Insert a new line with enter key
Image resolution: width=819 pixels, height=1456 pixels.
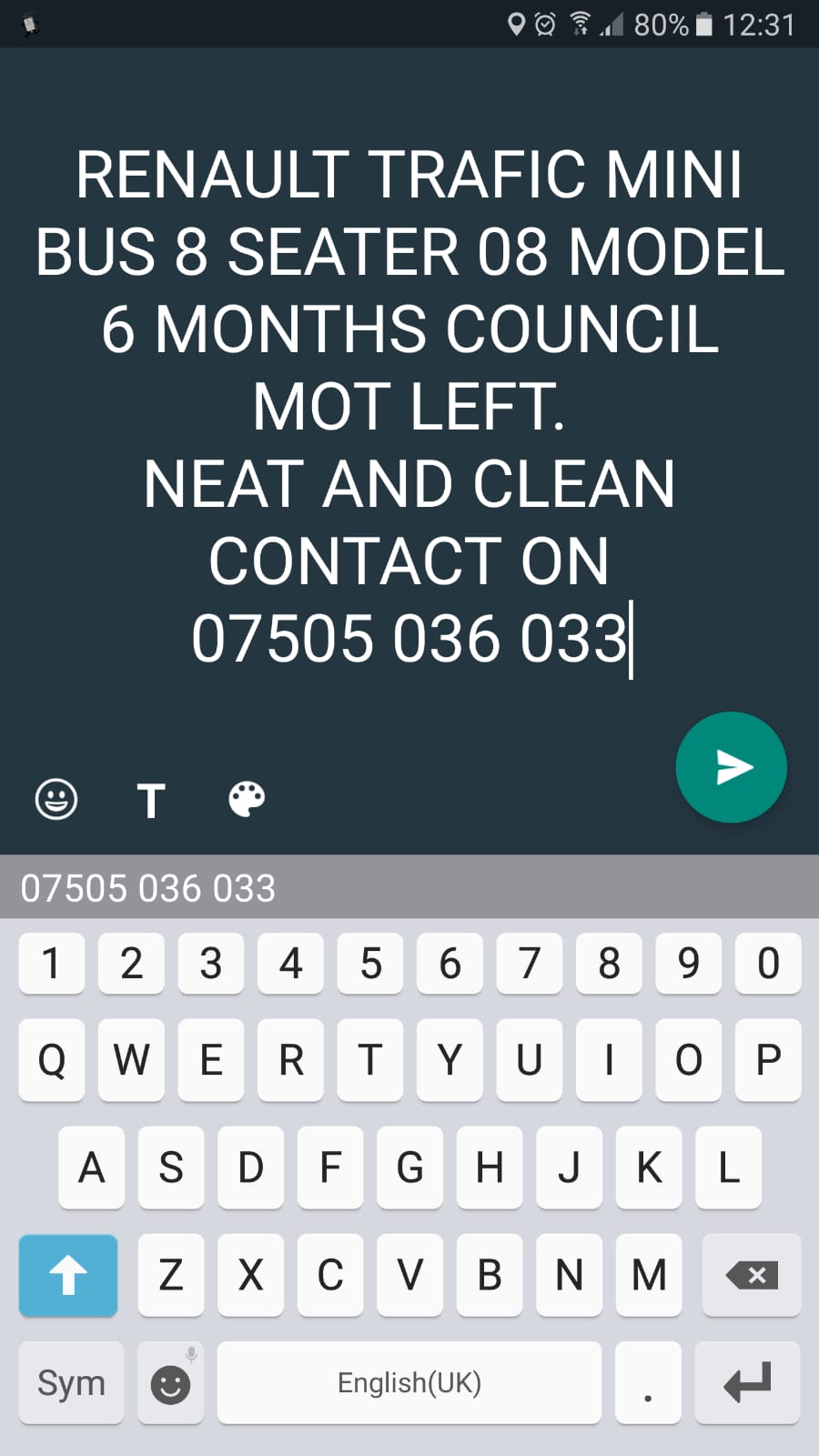point(747,1382)
